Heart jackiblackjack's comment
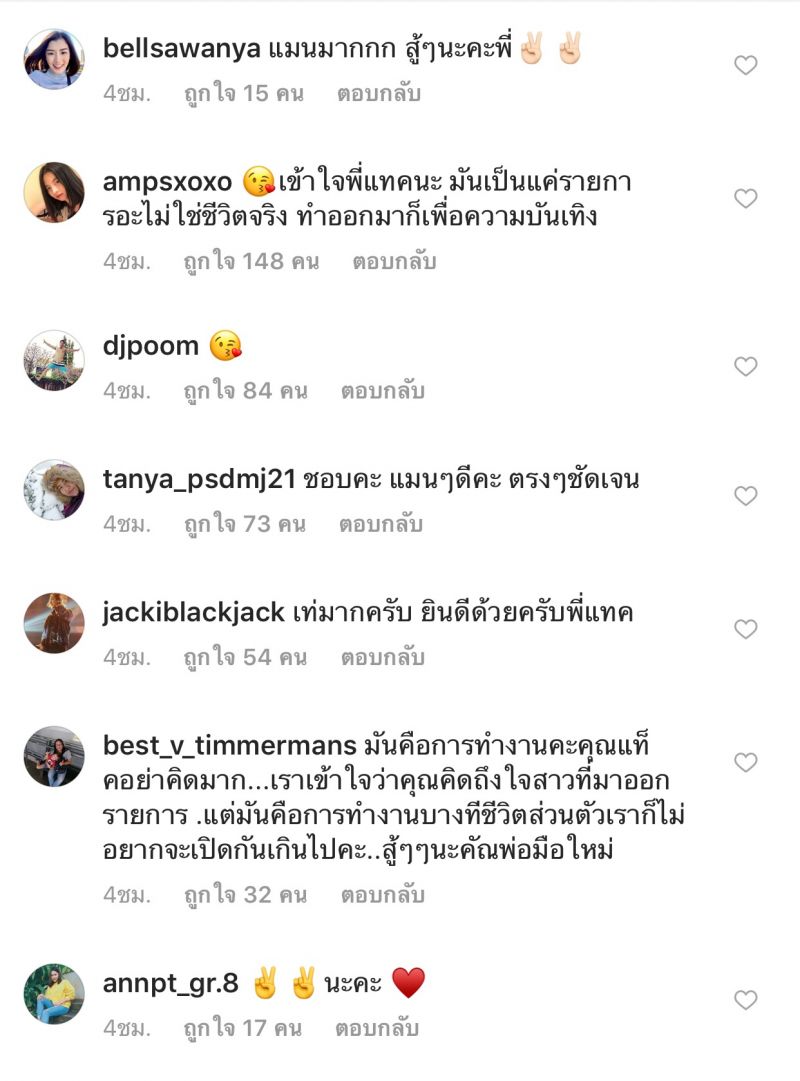The image size is (800, 1081). 746,629
